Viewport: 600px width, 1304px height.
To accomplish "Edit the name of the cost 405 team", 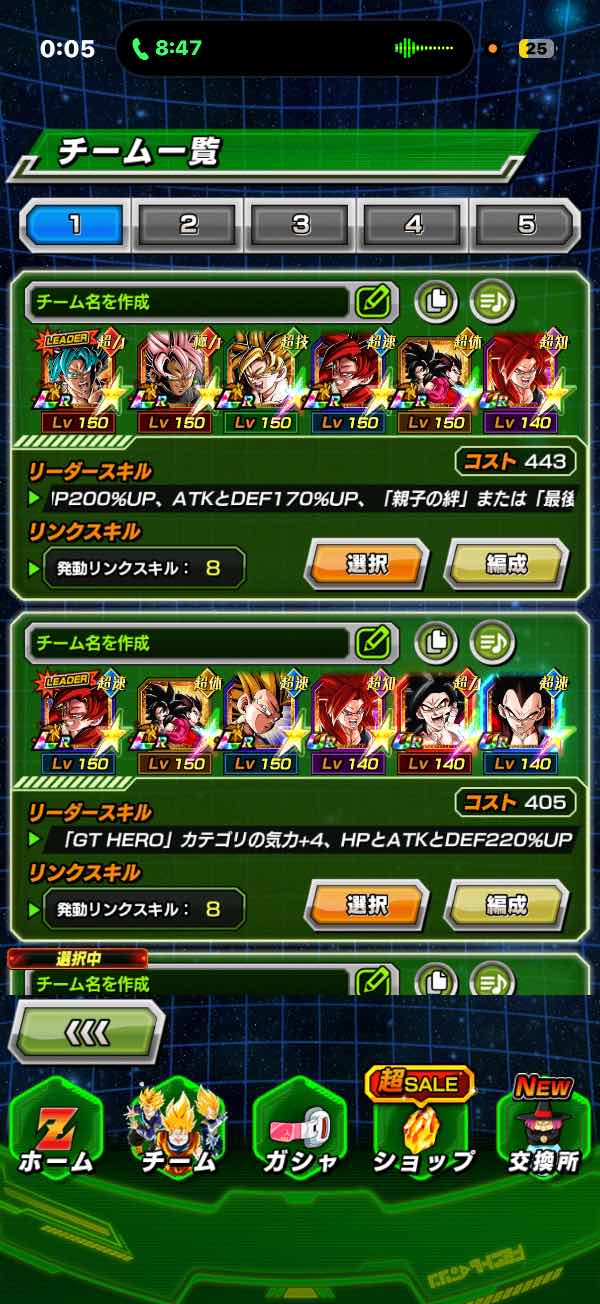I will tap(373, 641).
